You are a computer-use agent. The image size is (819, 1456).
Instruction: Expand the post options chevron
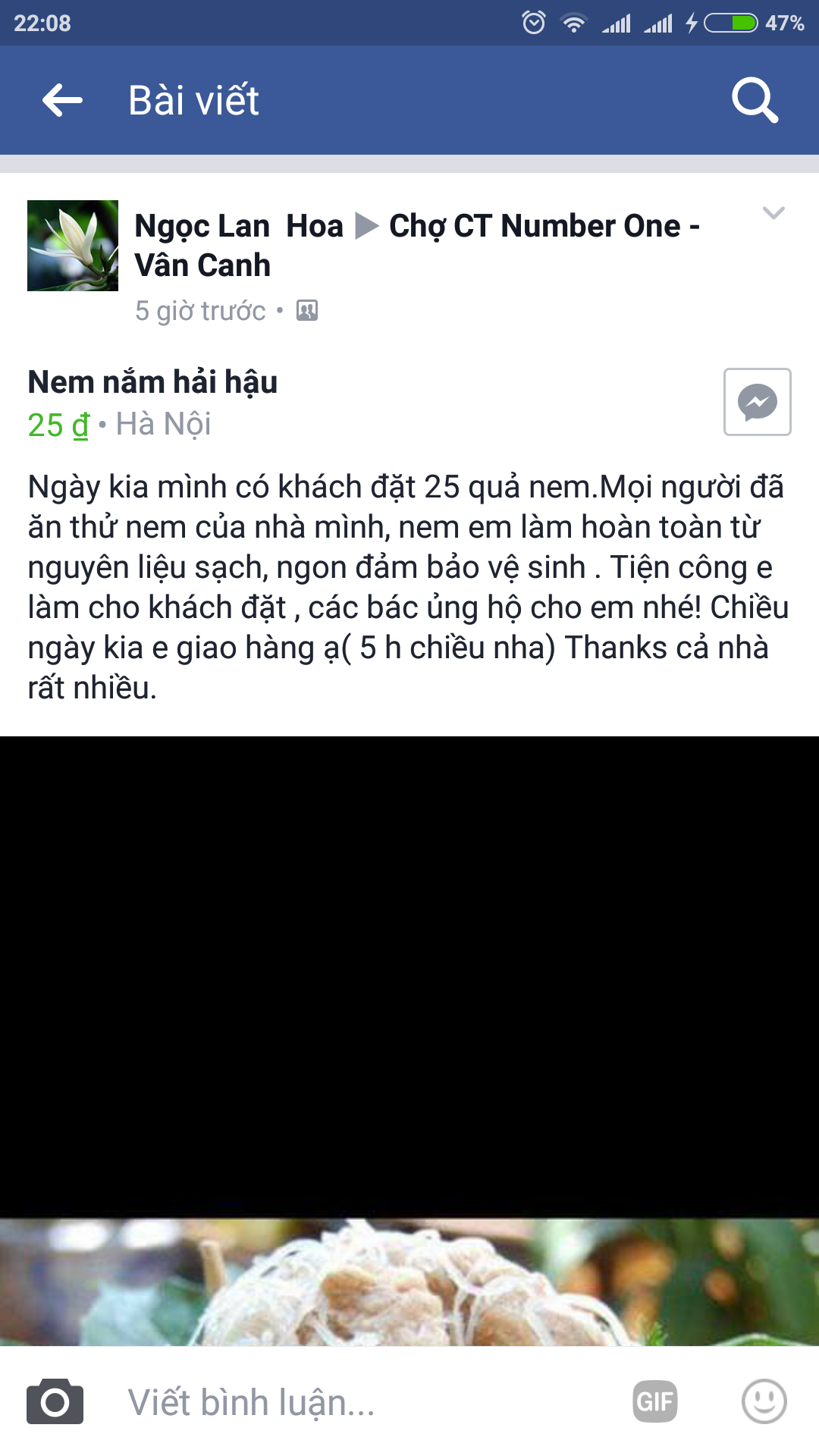774,214
